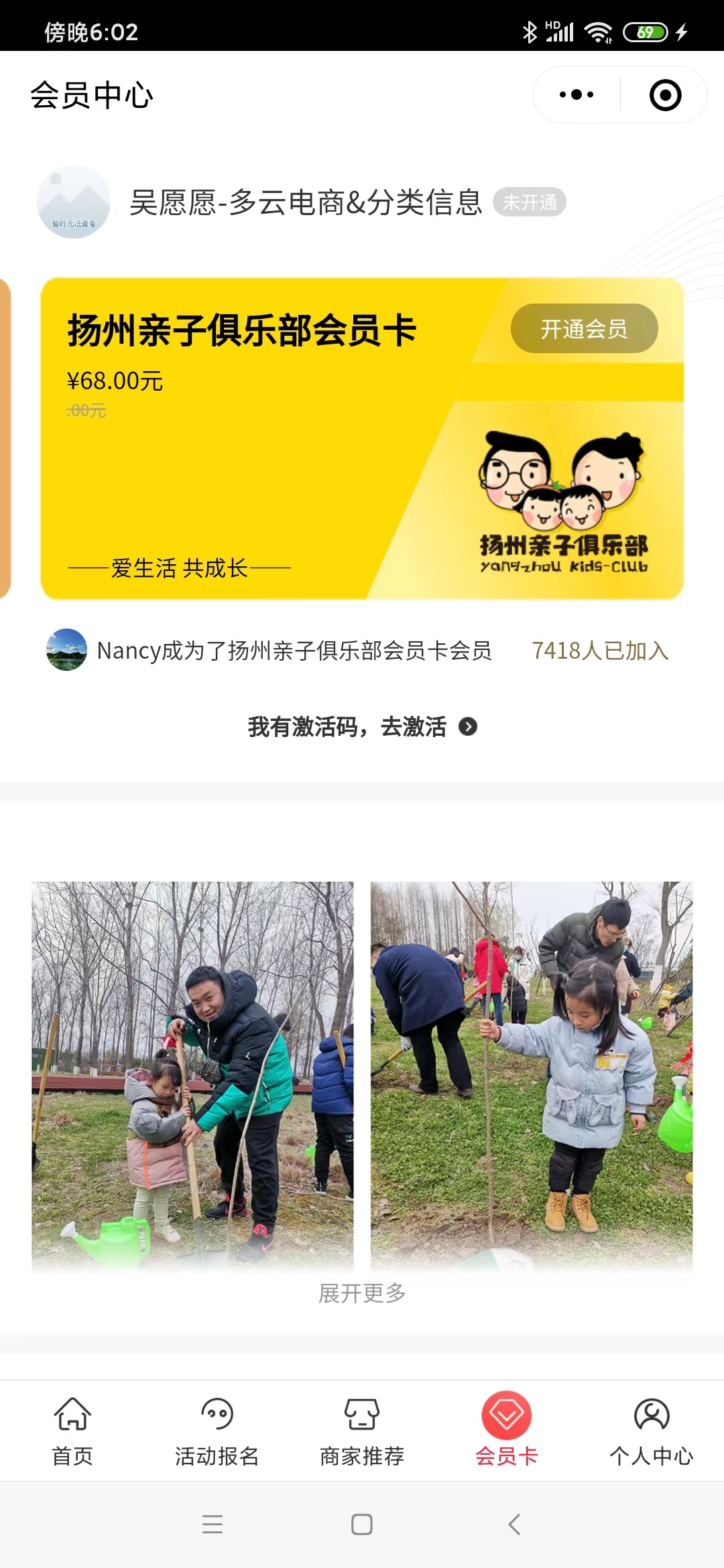This screenshot has height=1568, width=724.
Task: View photo of man in green-black jacket
Action: coord(192,1075)
